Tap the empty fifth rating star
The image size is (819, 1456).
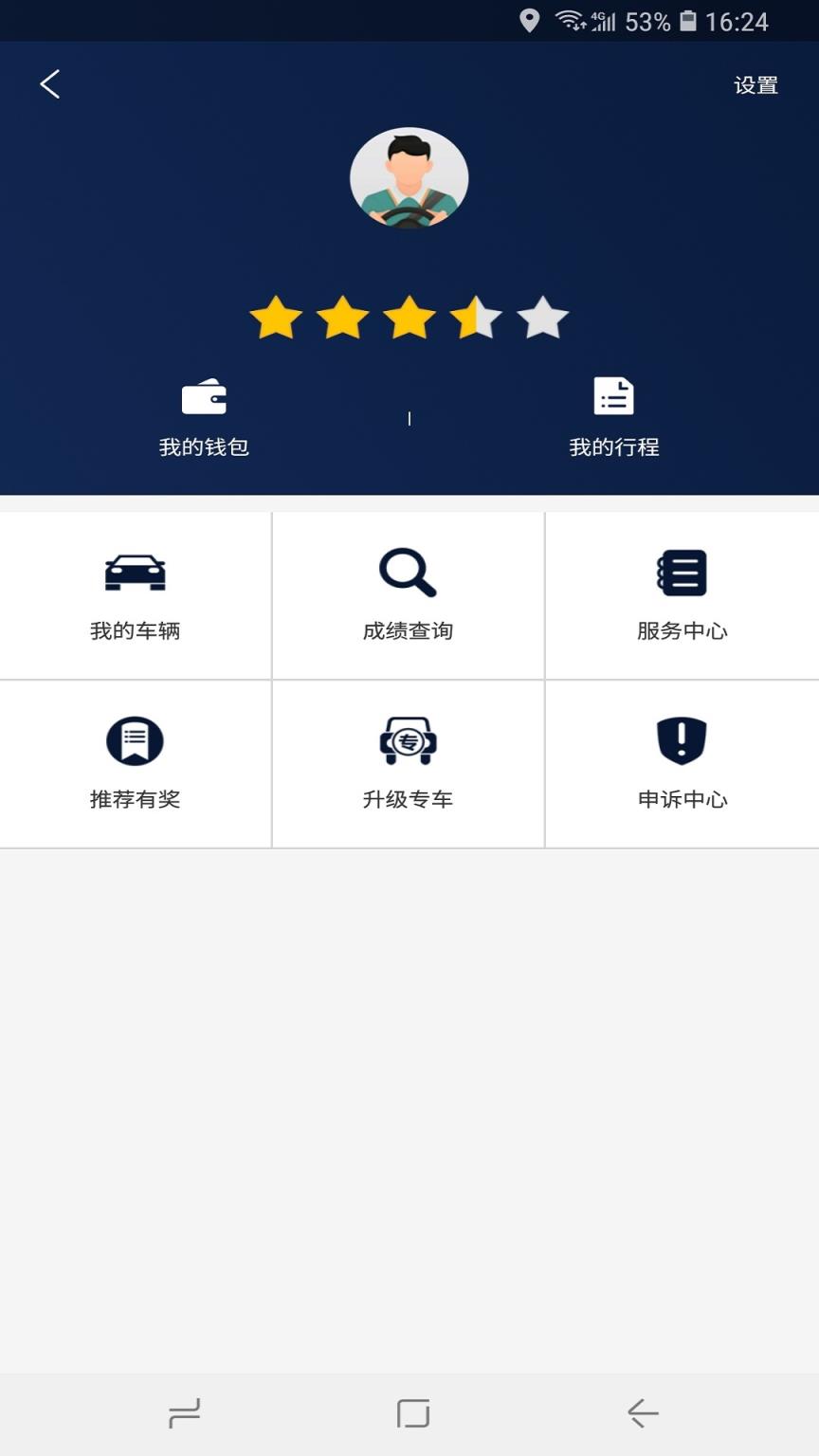tap(543, 318)
